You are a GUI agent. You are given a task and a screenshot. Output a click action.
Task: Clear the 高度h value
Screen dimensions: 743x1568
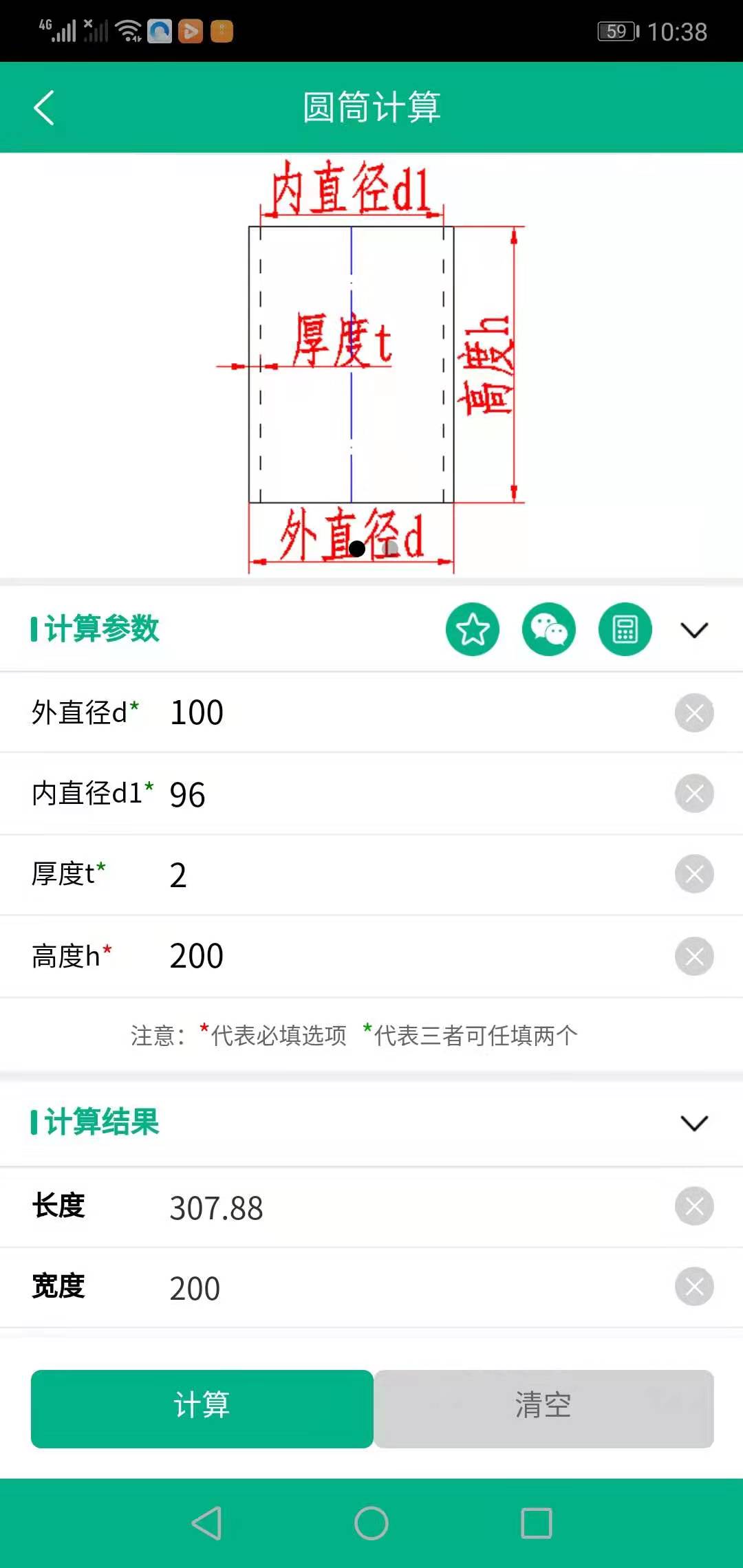tap(694, 956)
